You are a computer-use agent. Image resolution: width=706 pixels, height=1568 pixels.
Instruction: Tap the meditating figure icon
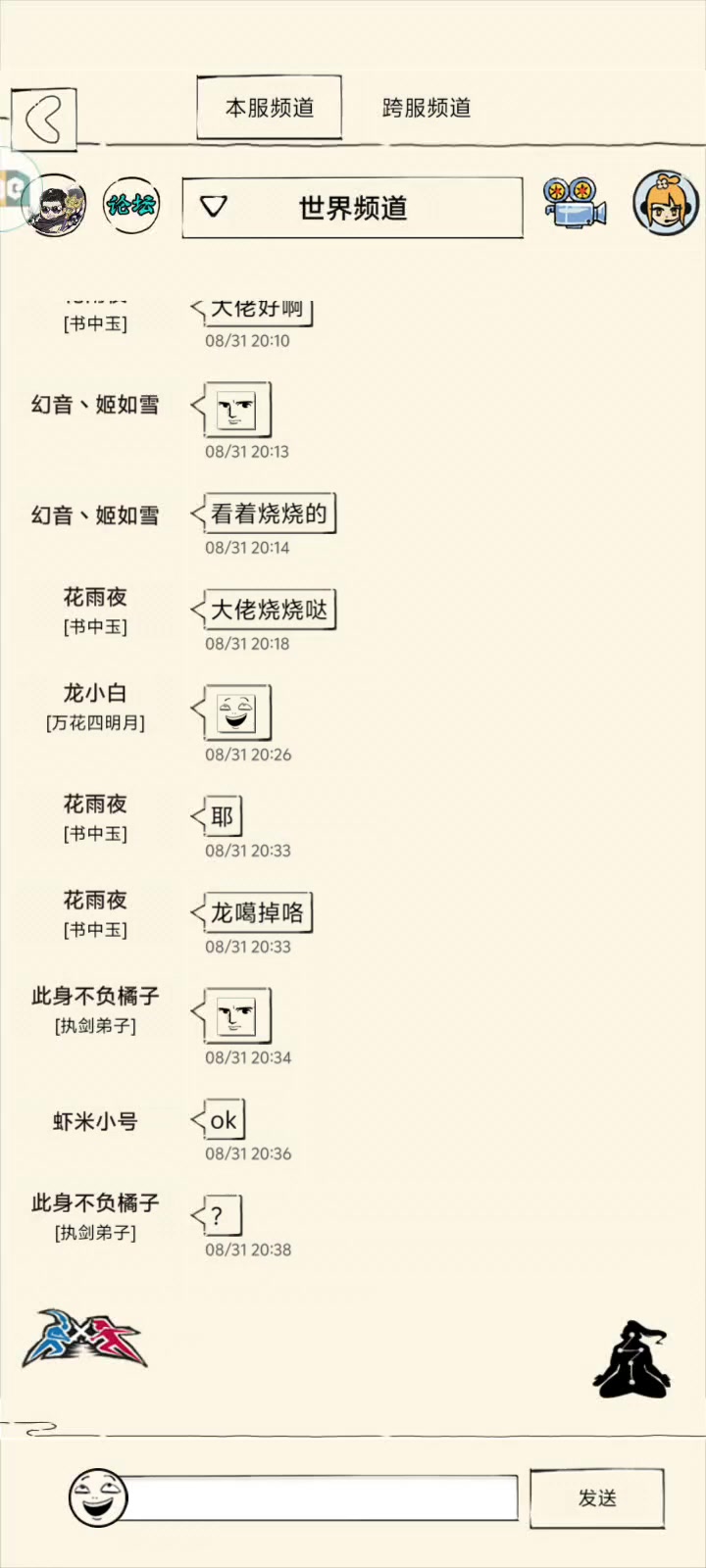pyautogui.click(x=632, y=1359)
